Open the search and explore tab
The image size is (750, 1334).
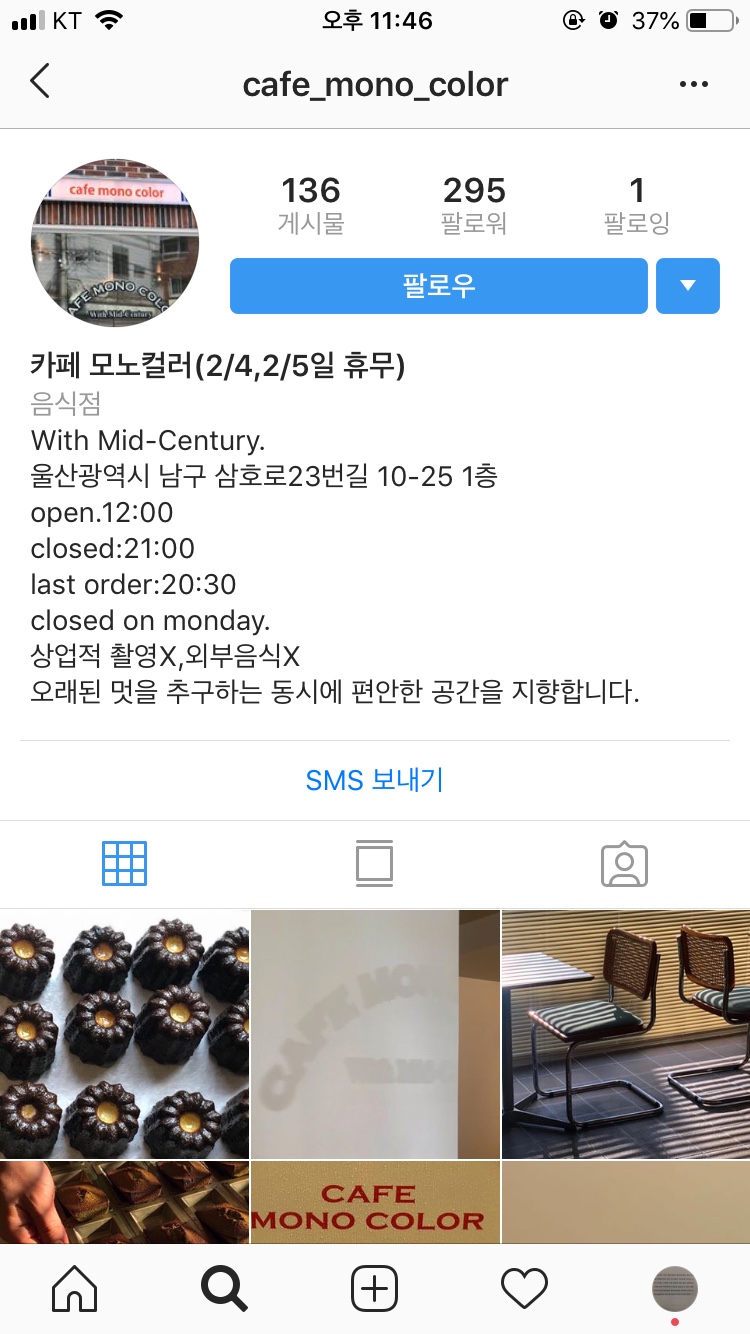click(x=224, y=1289)
